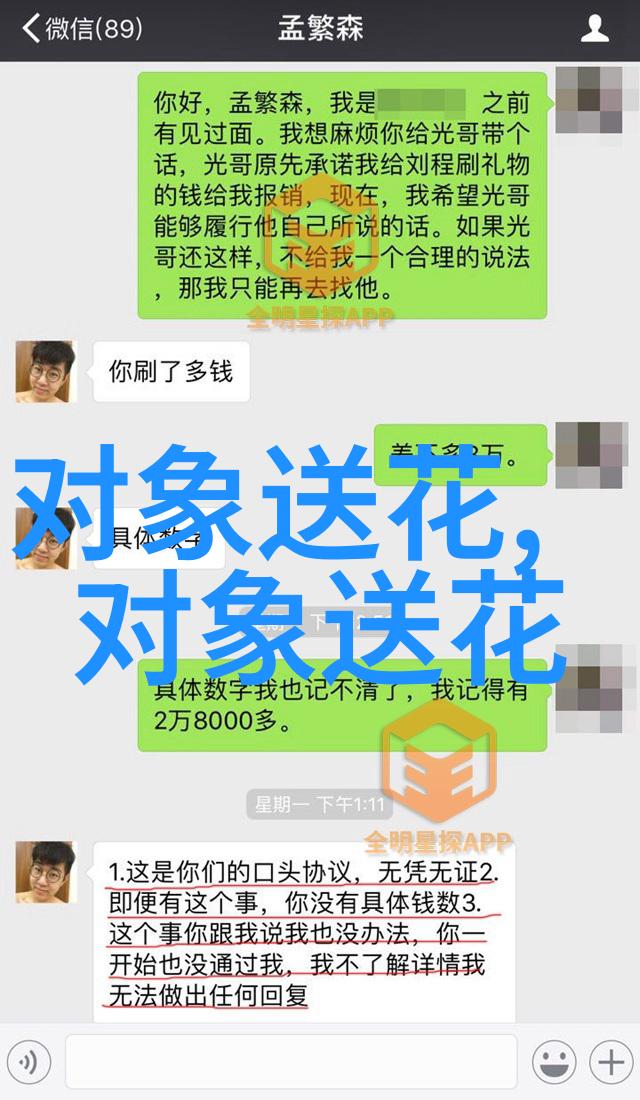Focus the message text field
This screenshot has height=1100, width=640.
(290, 1060)
